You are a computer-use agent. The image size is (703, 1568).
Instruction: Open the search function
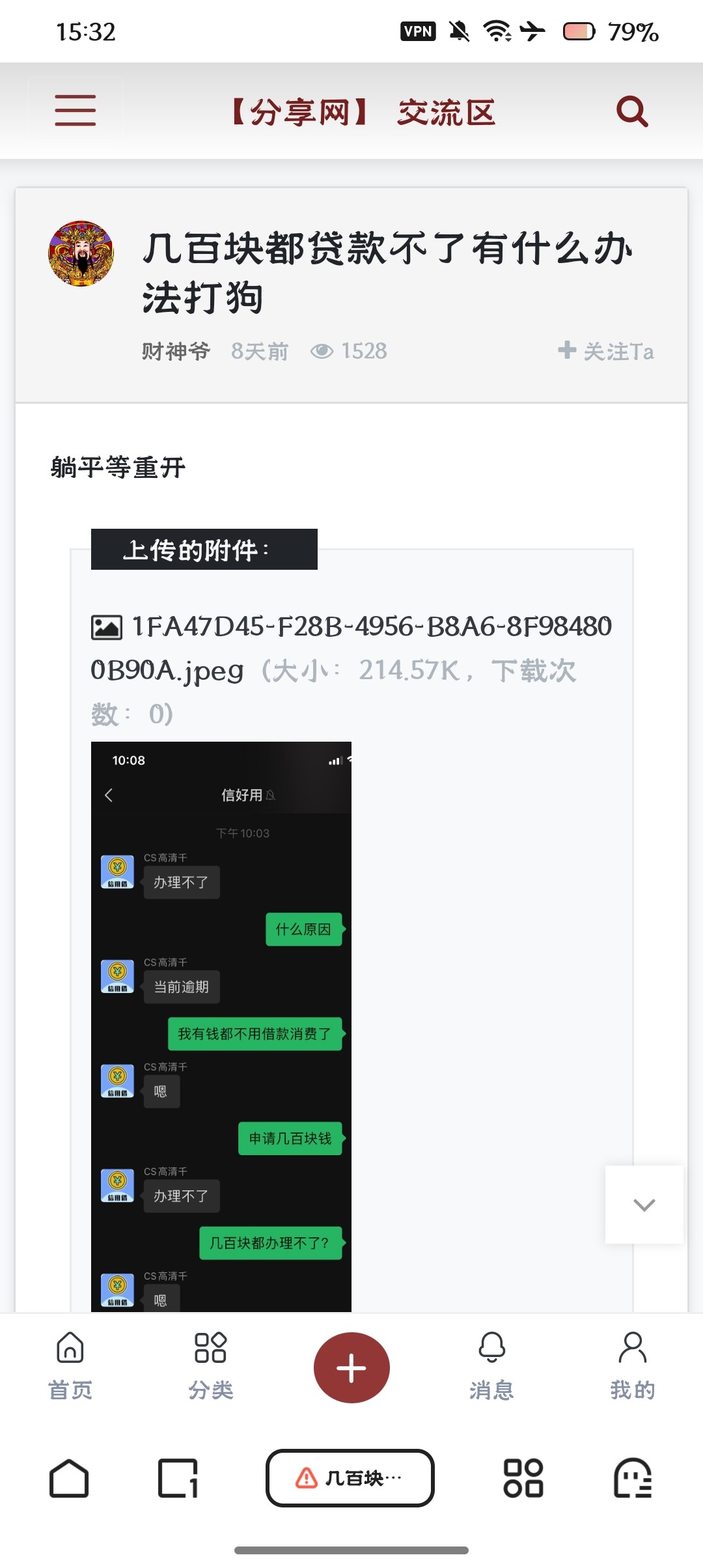(630, 111)
